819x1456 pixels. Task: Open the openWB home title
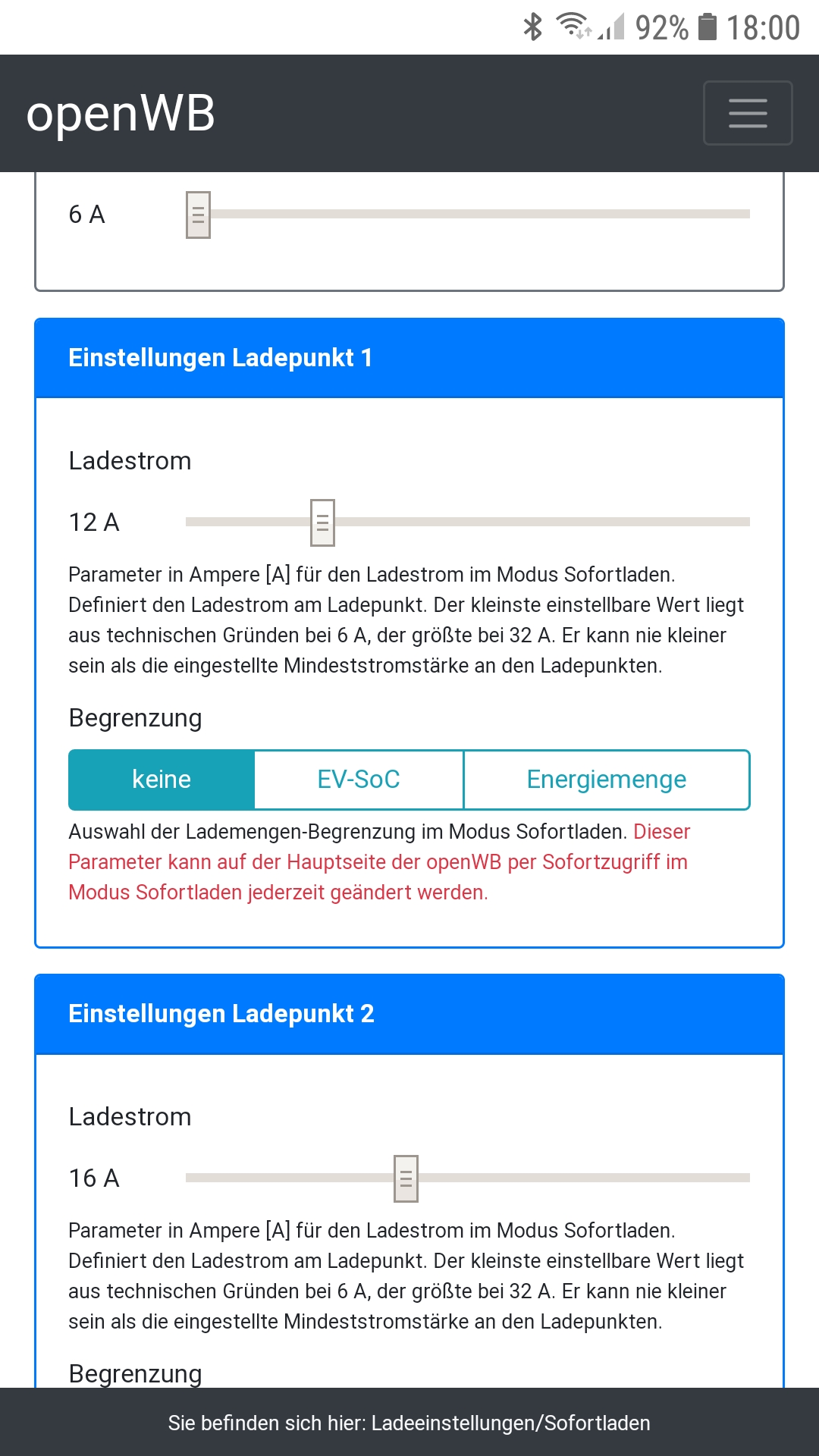click(121, 114)
